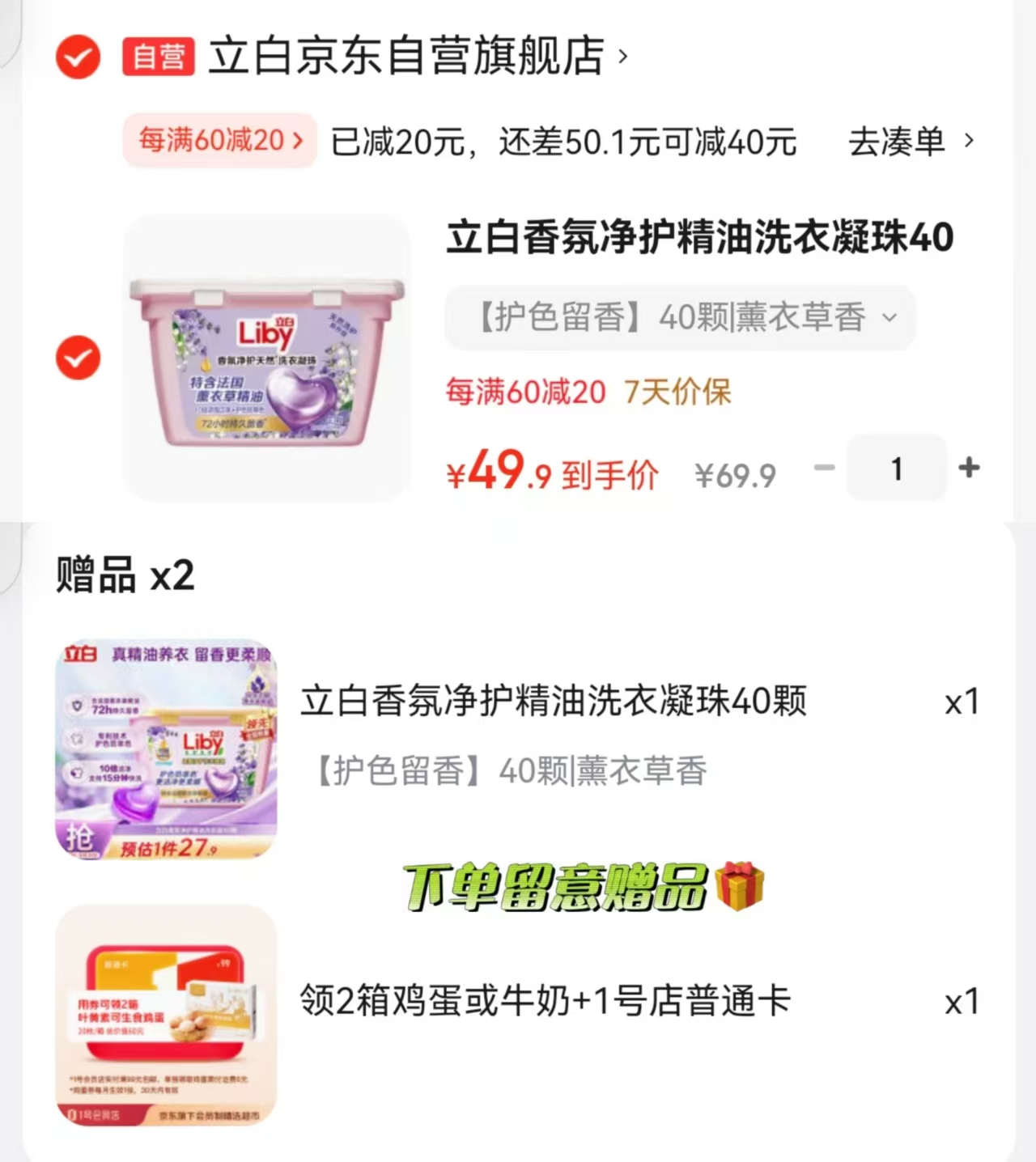Increase quantity with the plus stepper
This screenshot has width=1036, height=1162.
pos(969,468)
